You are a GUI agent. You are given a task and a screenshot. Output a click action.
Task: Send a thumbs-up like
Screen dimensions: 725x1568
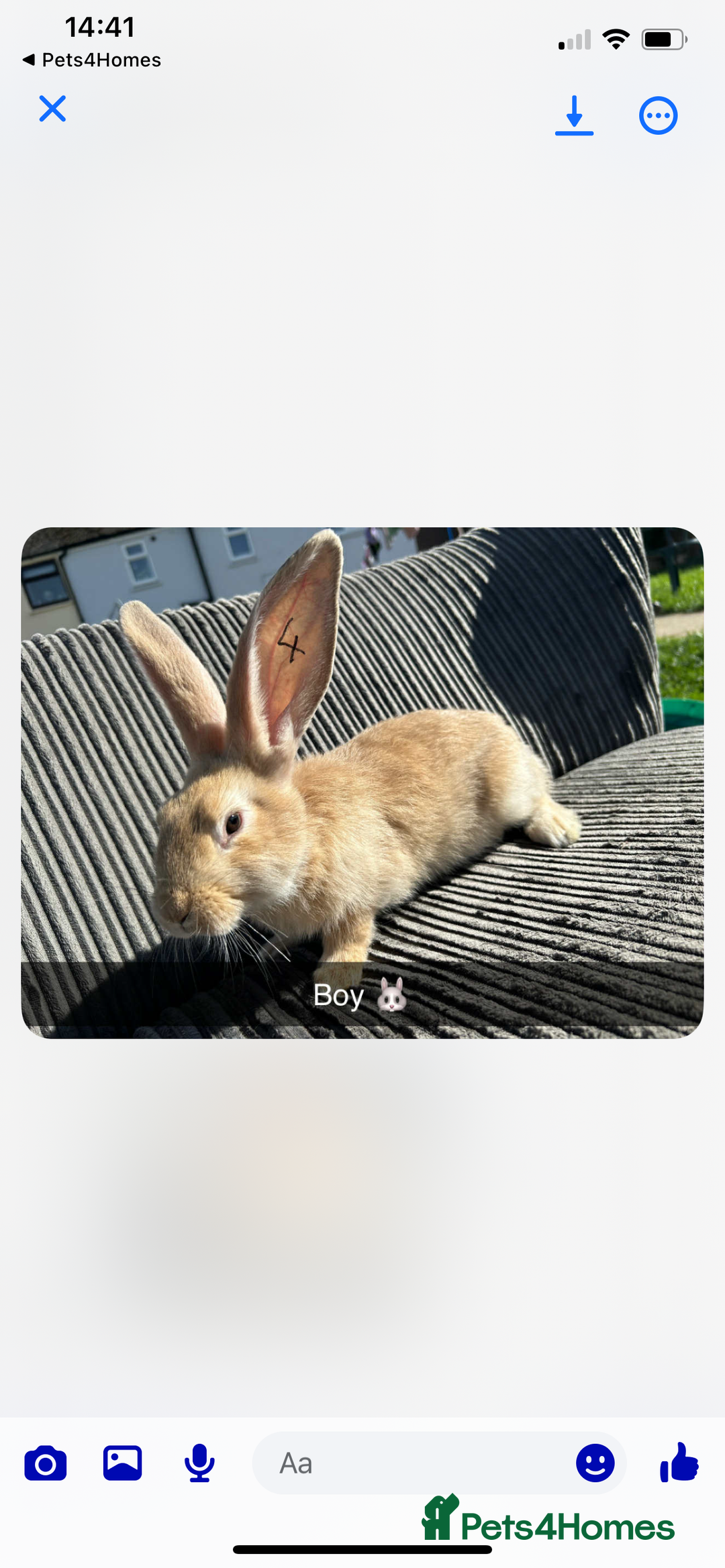pyautogui.click(x=679, y=1462)
